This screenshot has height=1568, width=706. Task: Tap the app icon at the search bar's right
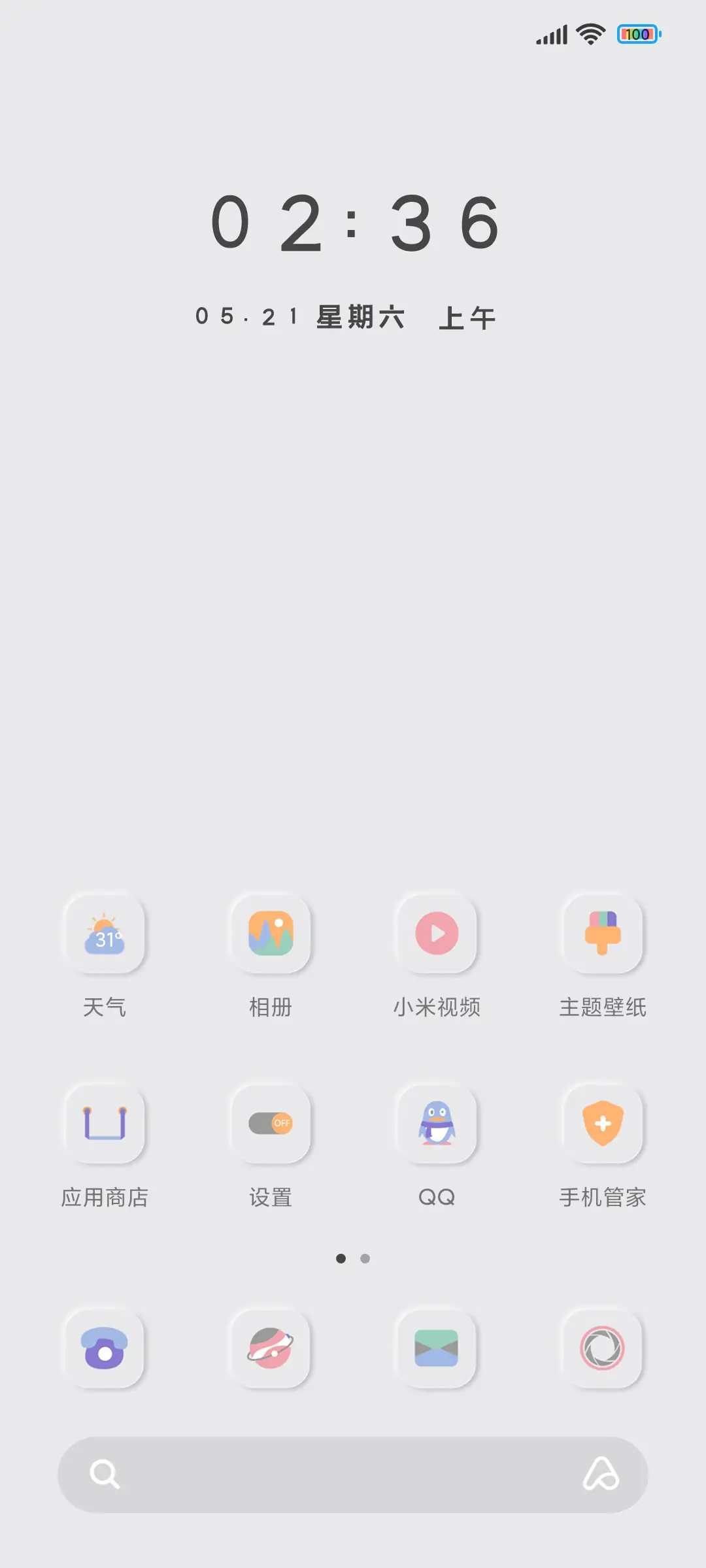[605, 1475]
